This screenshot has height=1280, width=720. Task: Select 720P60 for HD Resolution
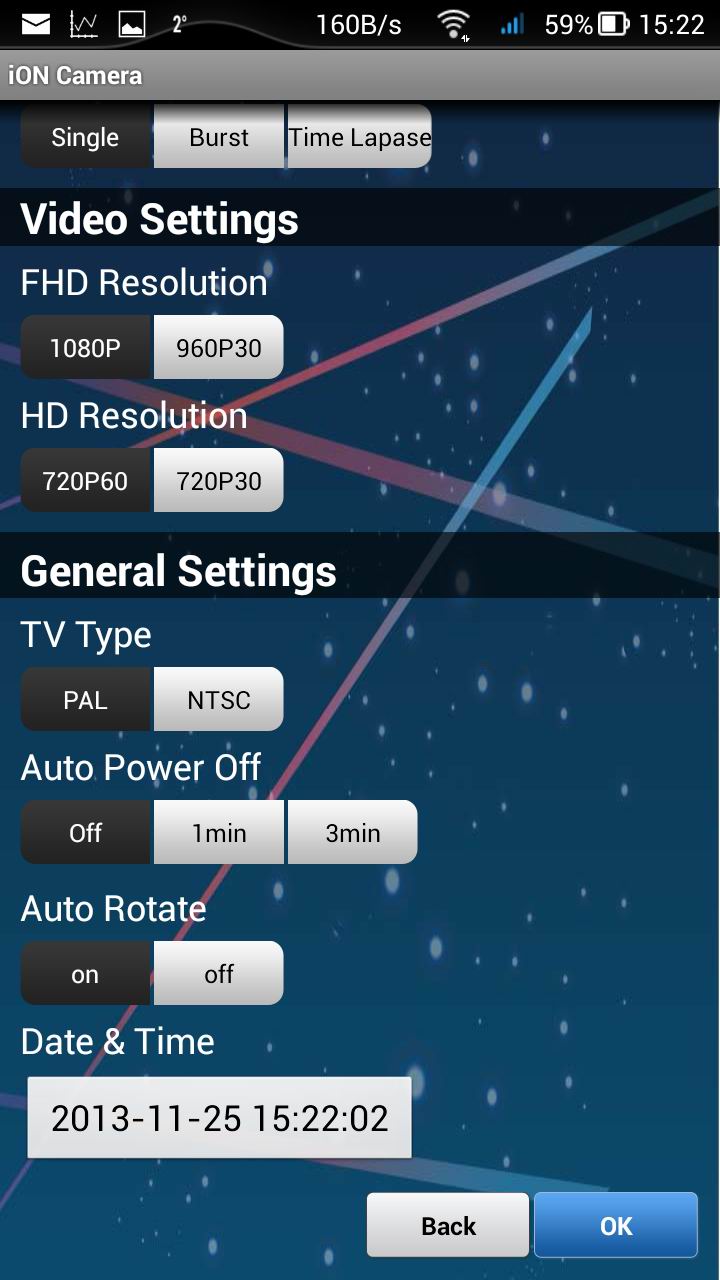[86, 481]
